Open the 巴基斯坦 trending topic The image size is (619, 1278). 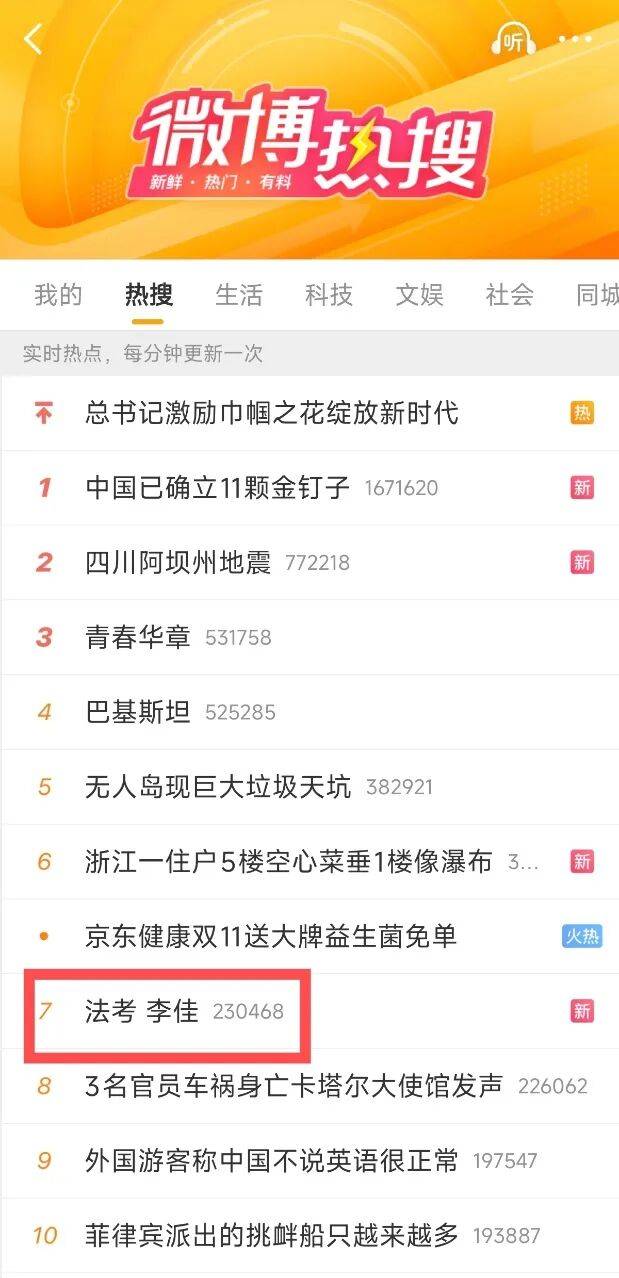(x=138, y=712)
